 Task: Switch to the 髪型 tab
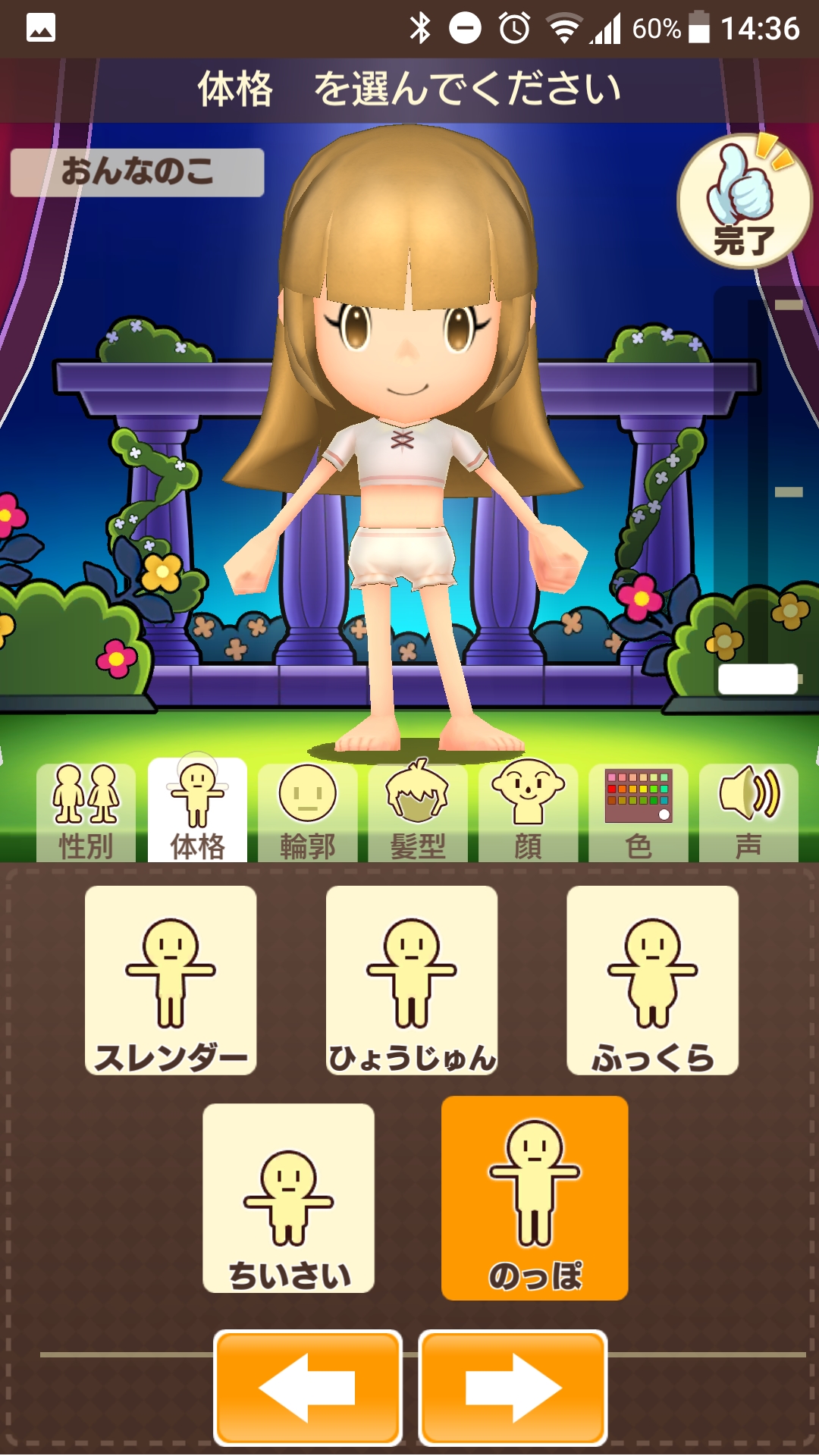click(417, 813)
